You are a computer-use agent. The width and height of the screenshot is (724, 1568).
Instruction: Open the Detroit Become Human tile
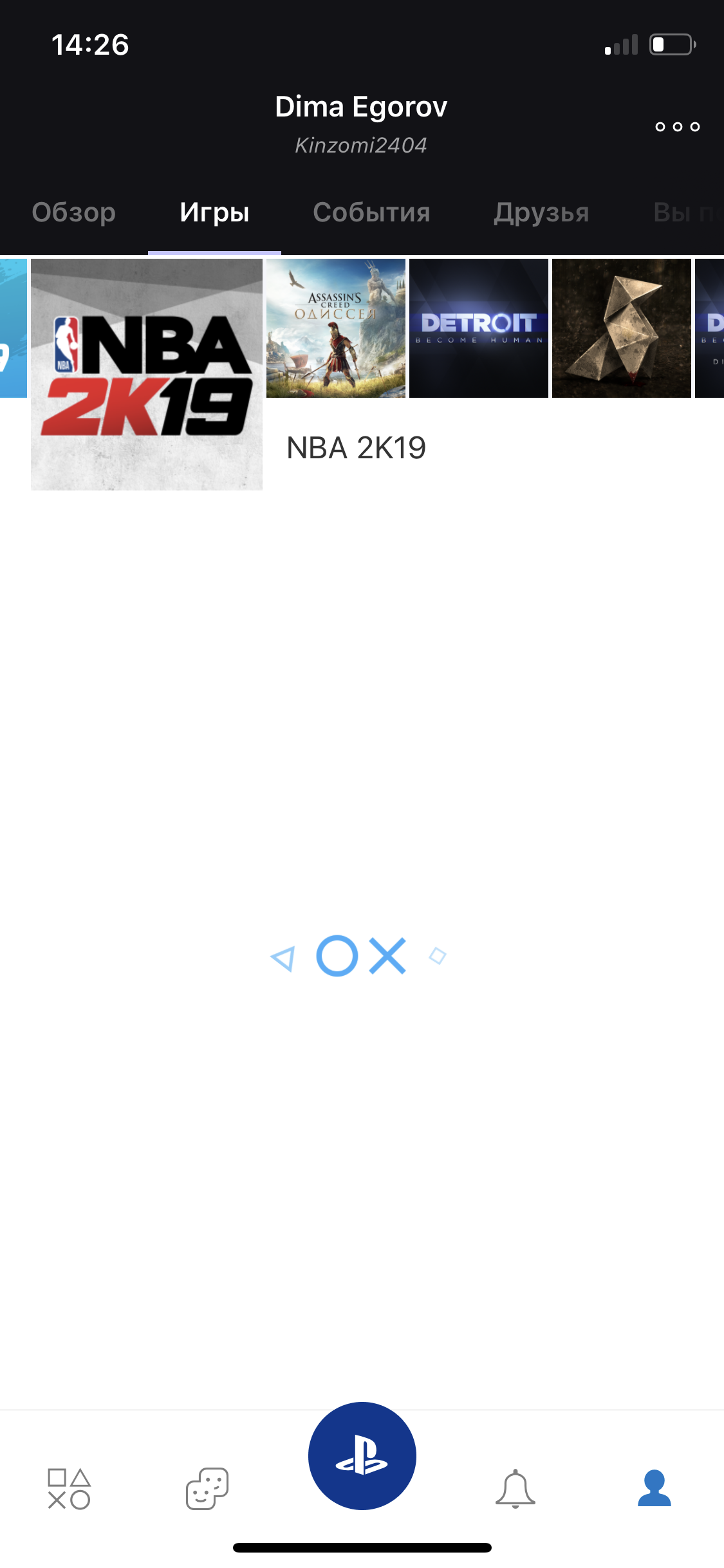[479, 328]
